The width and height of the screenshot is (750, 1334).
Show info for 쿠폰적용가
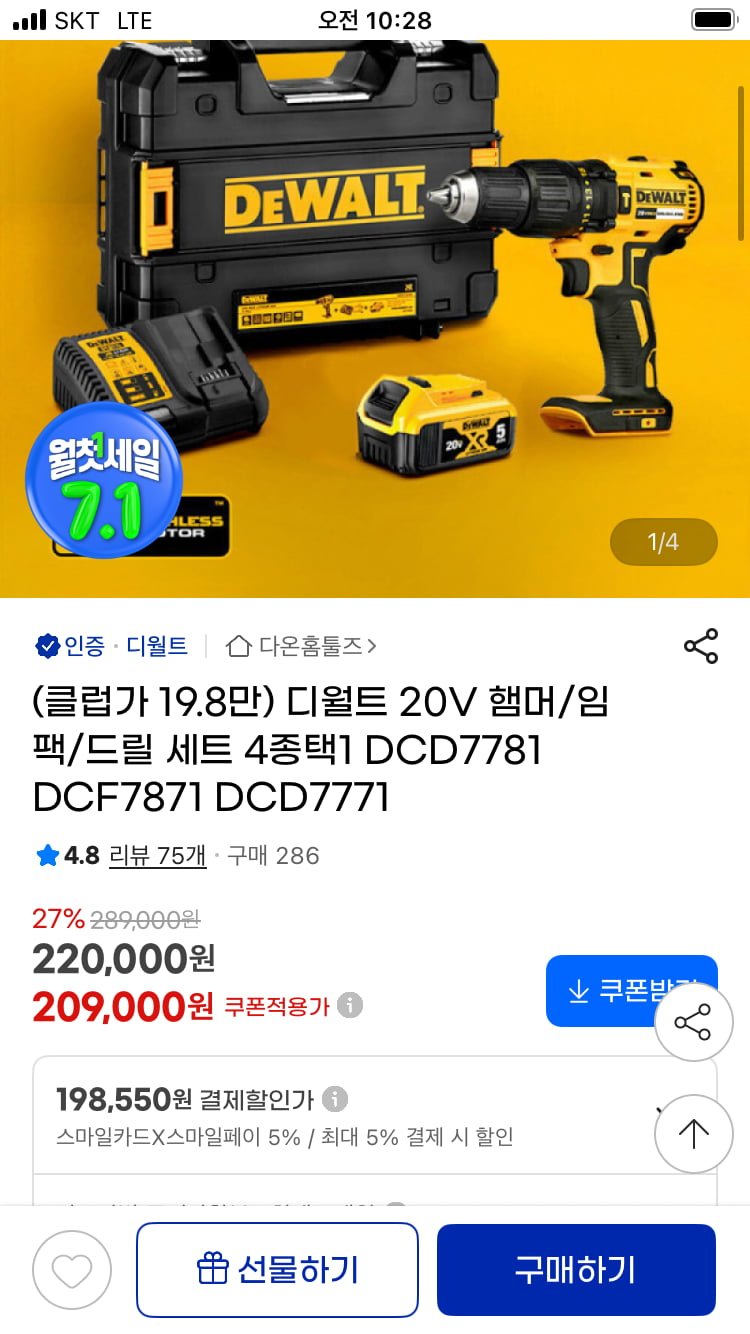pyautogui.click(x=350, y=1005)
